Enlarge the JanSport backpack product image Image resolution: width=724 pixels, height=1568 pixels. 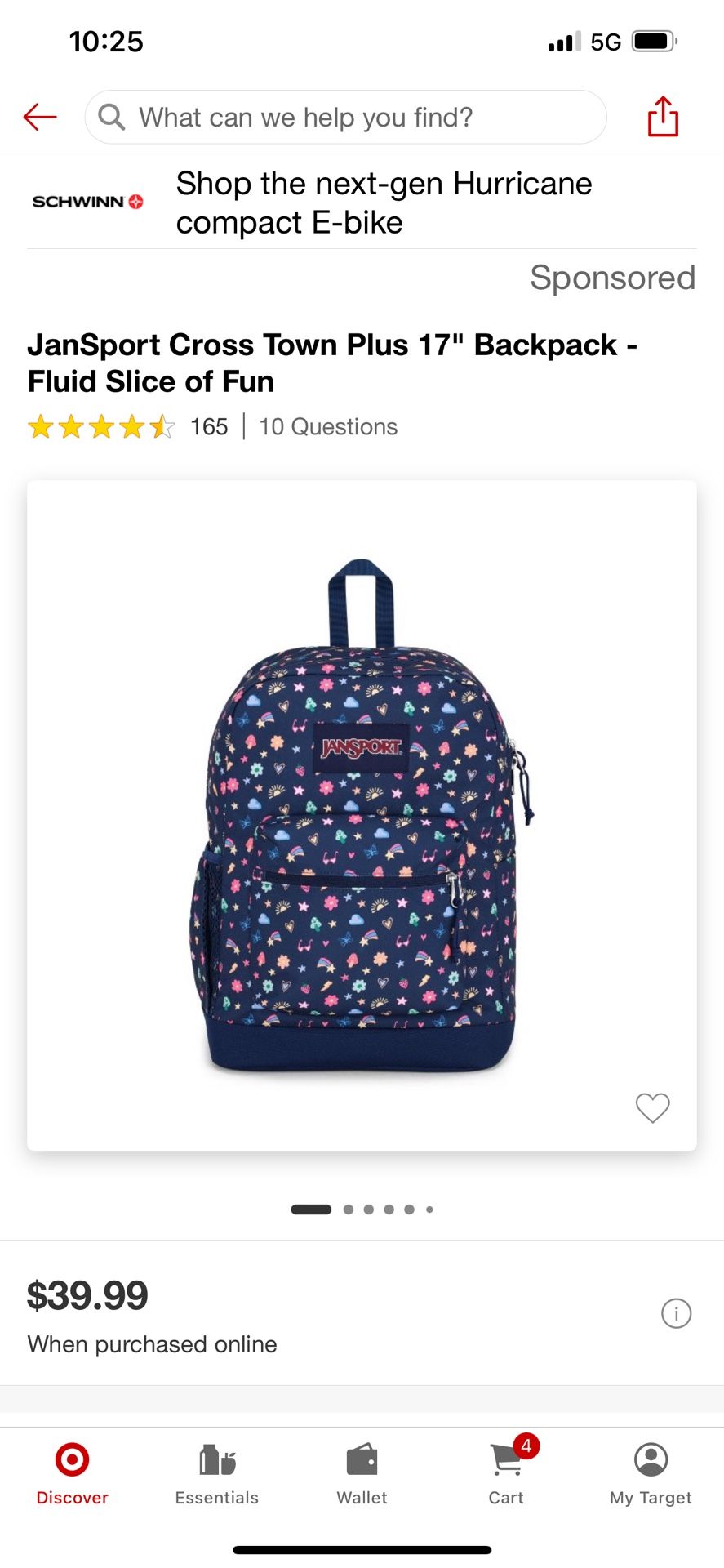pyautogui.click(x=362, y=815)
